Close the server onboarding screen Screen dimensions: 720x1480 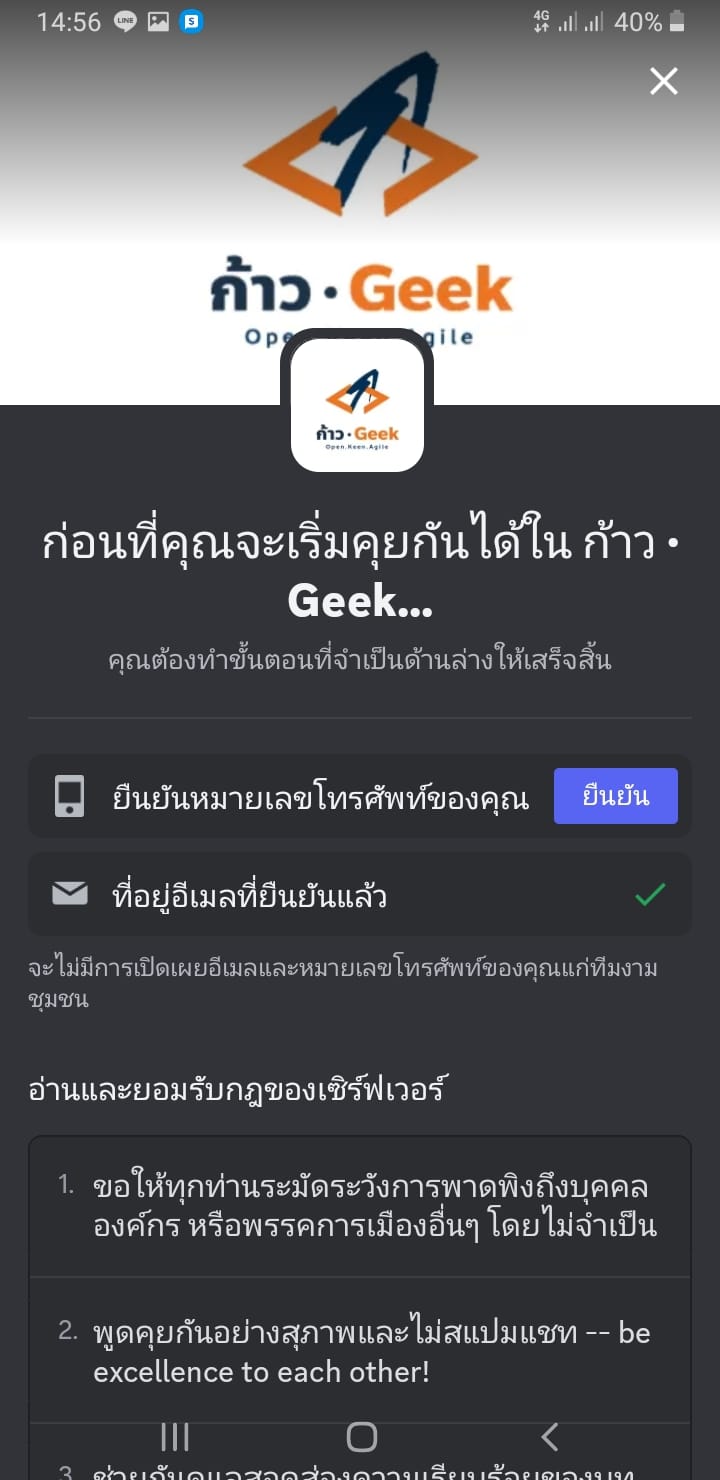coord(664,81)
